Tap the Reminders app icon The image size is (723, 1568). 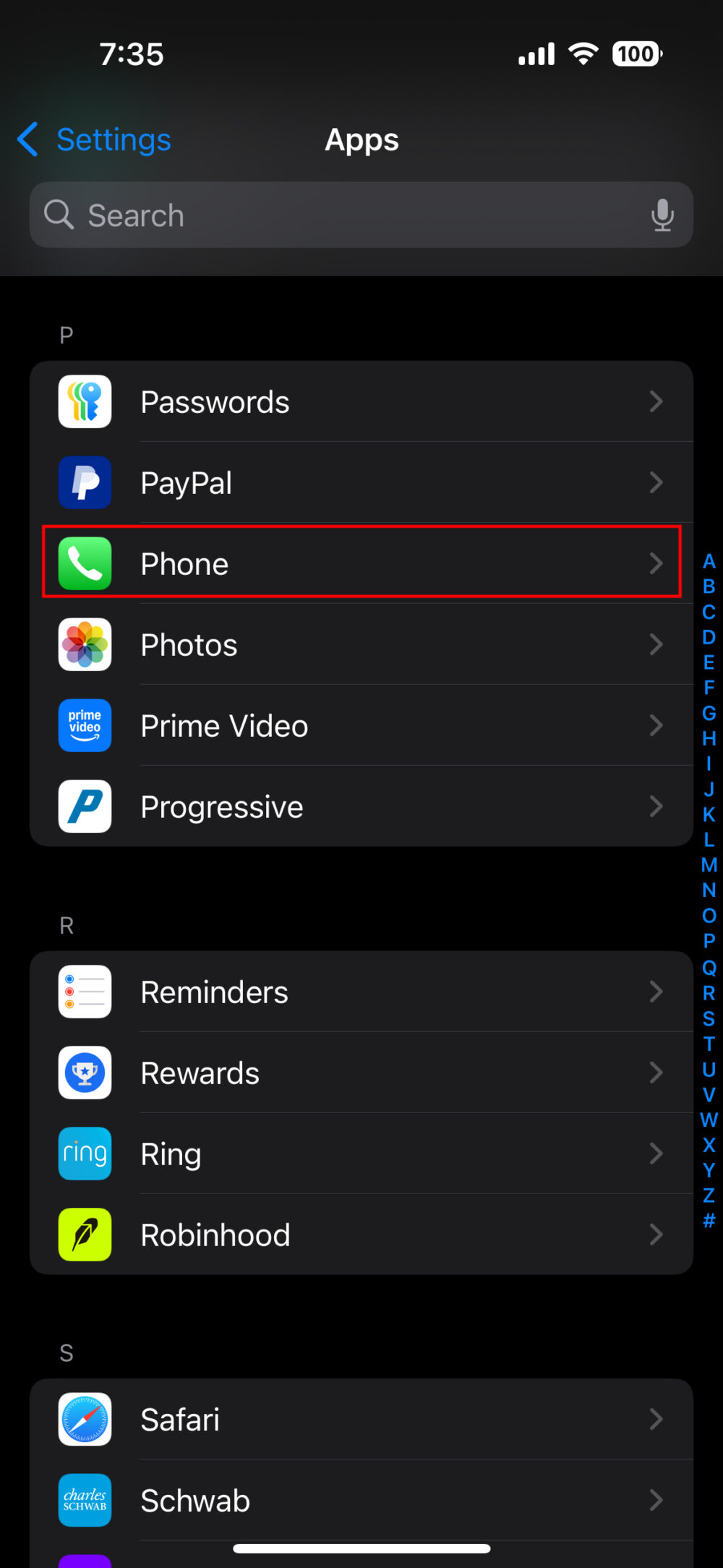85,992
